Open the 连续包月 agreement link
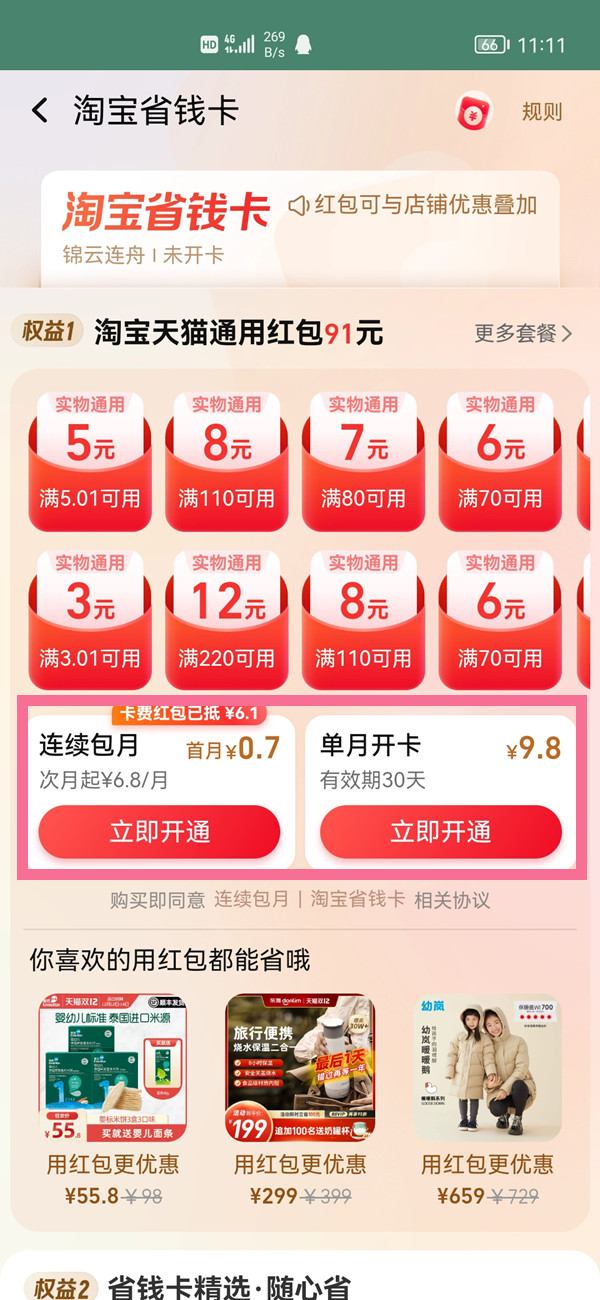The image size is (600, 1300). pyautogui.click(x=250, y=900)
